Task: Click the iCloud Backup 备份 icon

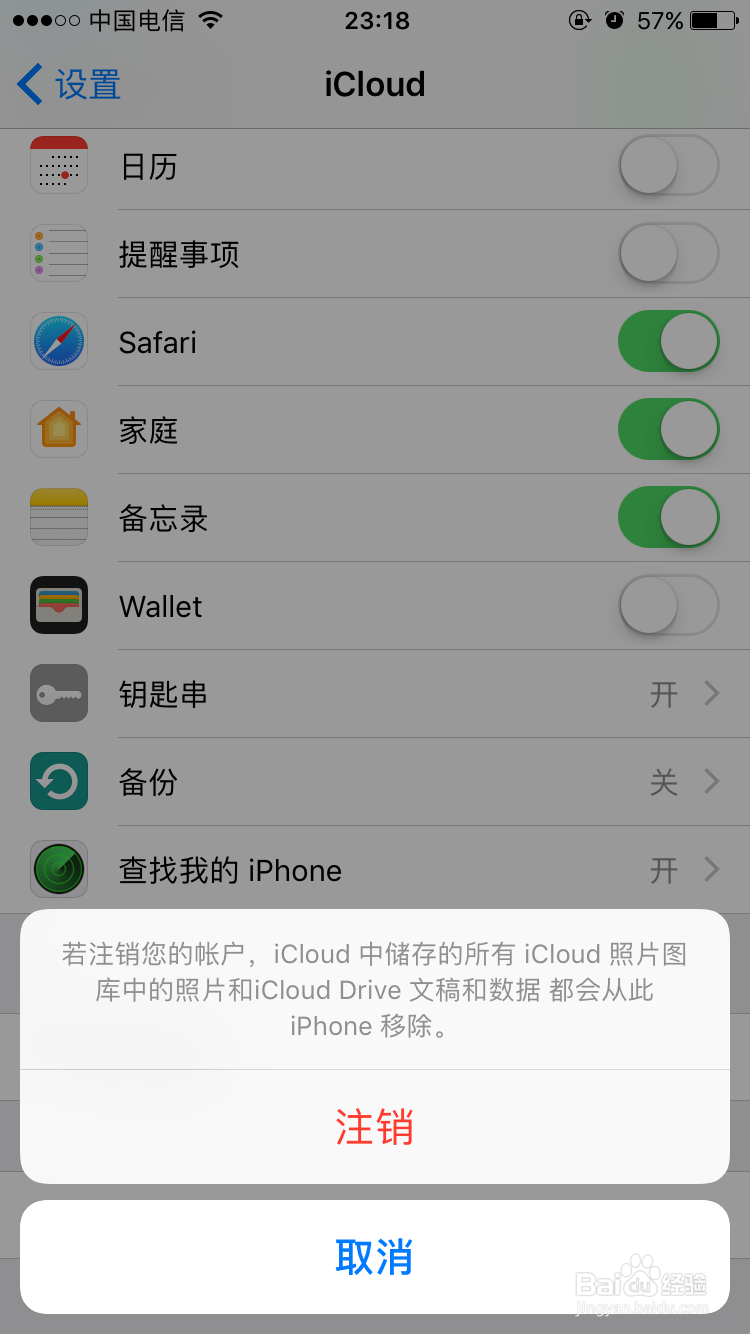Action: [58, 781]
